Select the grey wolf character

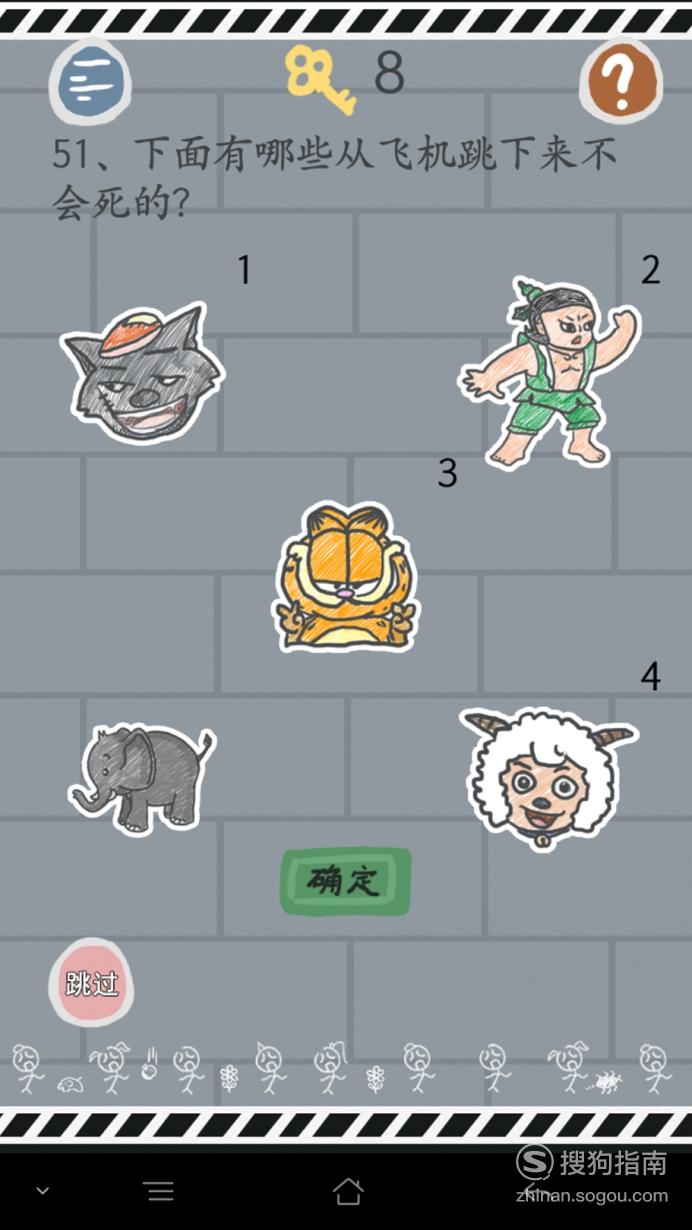tap(142, 373)
